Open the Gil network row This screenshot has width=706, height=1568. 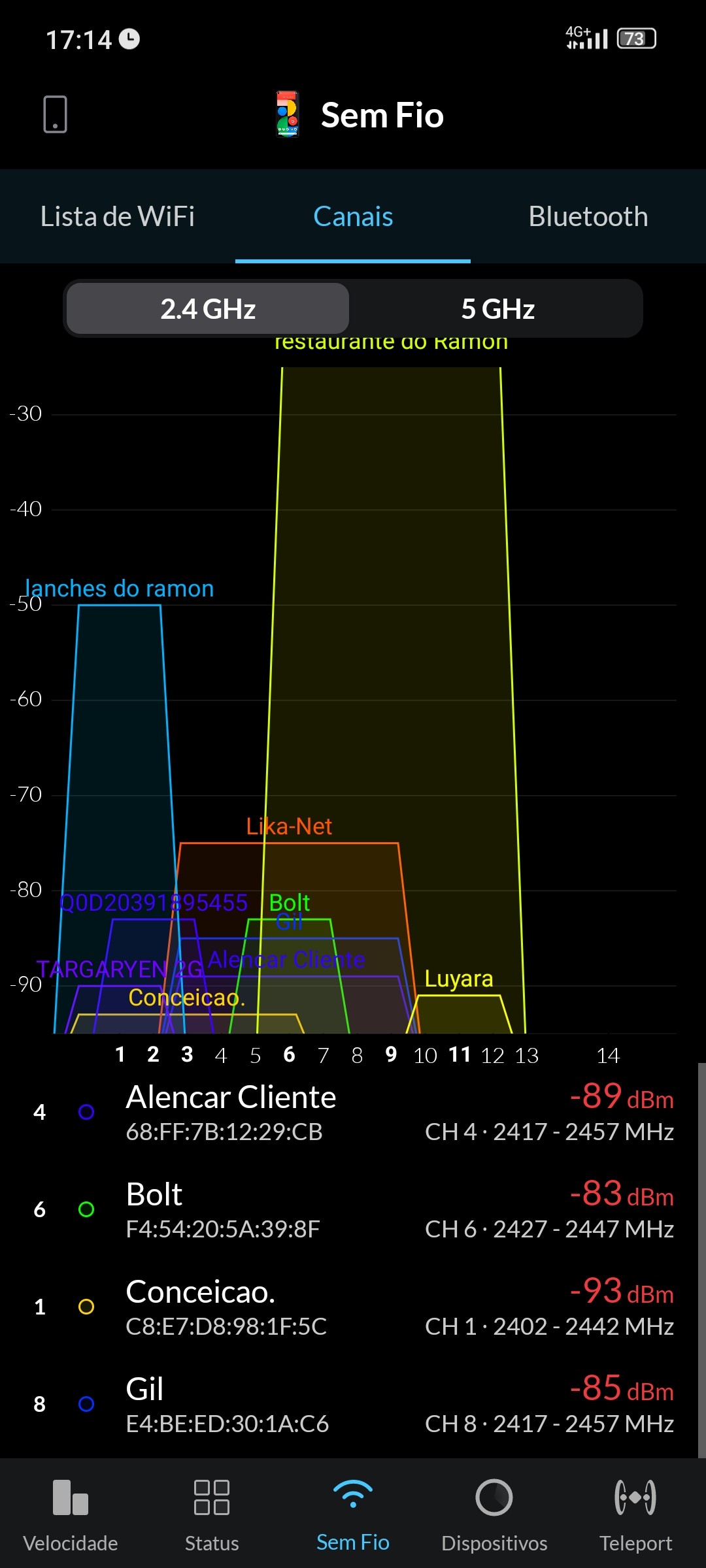[353, 1404]
